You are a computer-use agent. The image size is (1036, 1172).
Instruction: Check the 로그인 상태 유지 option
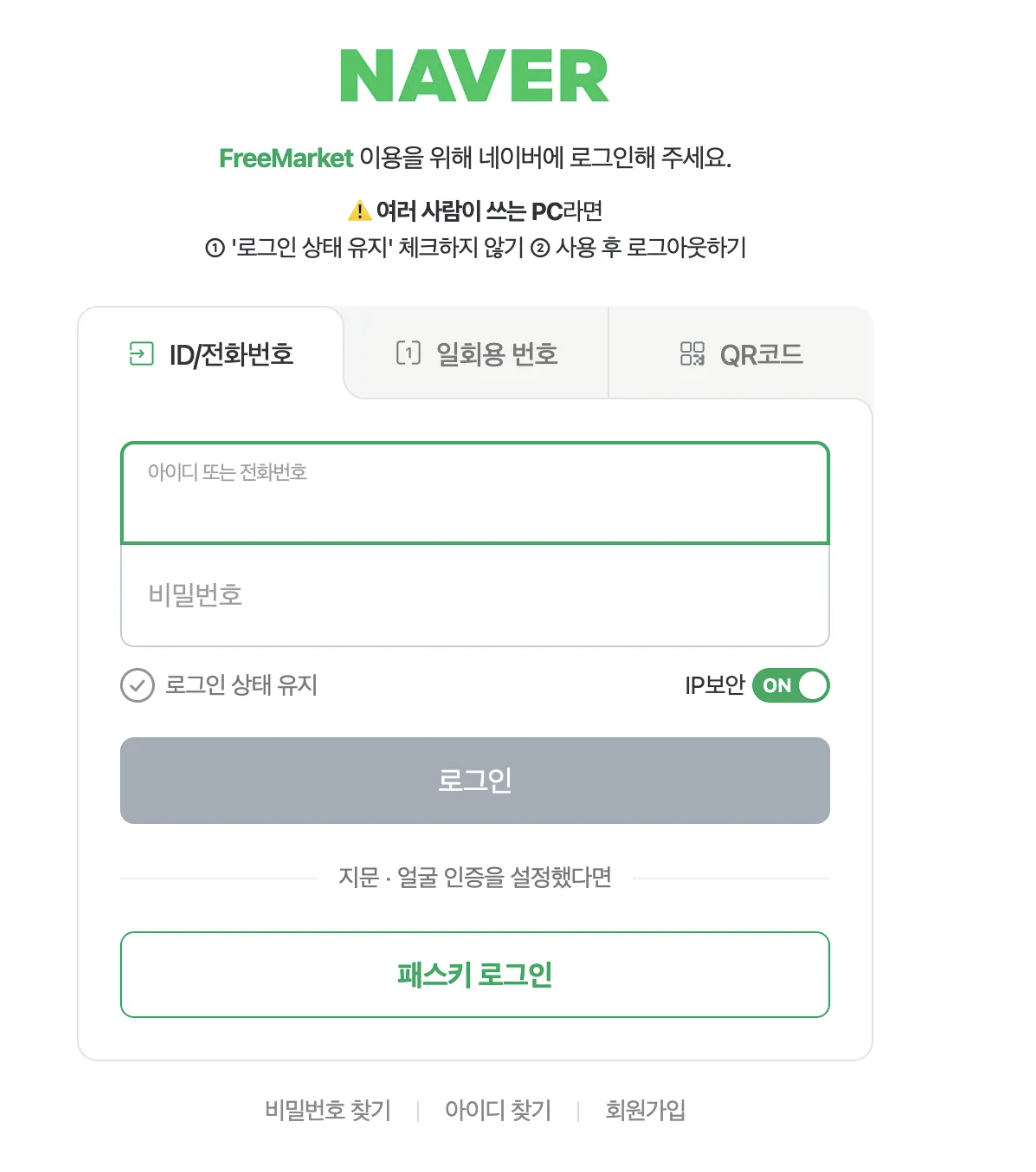(137, 686)
